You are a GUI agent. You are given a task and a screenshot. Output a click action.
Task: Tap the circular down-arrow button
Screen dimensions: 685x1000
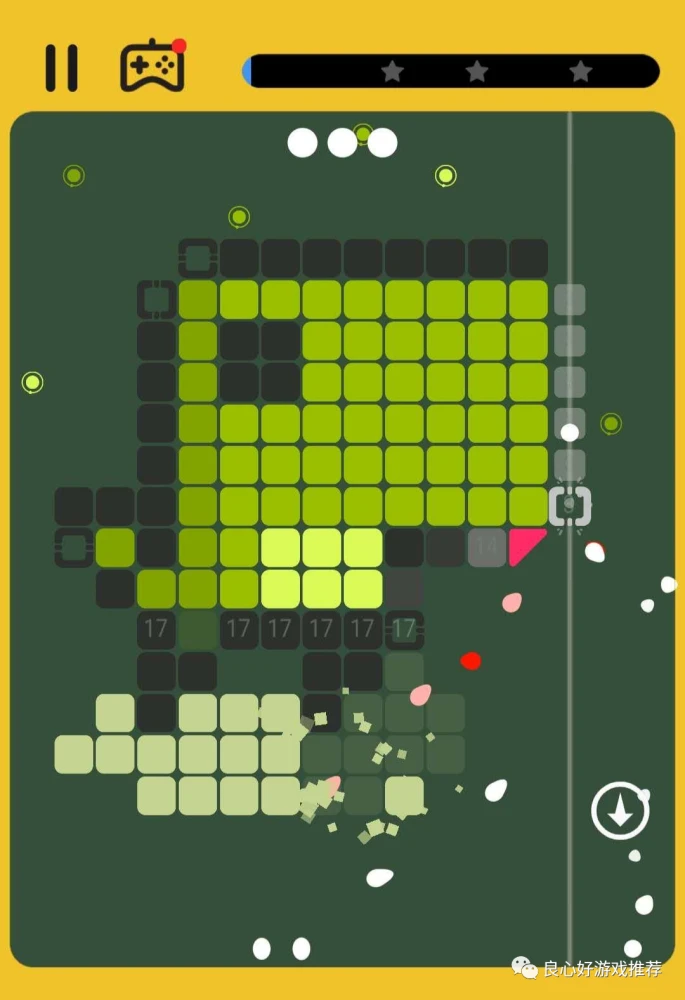[620, 811]
